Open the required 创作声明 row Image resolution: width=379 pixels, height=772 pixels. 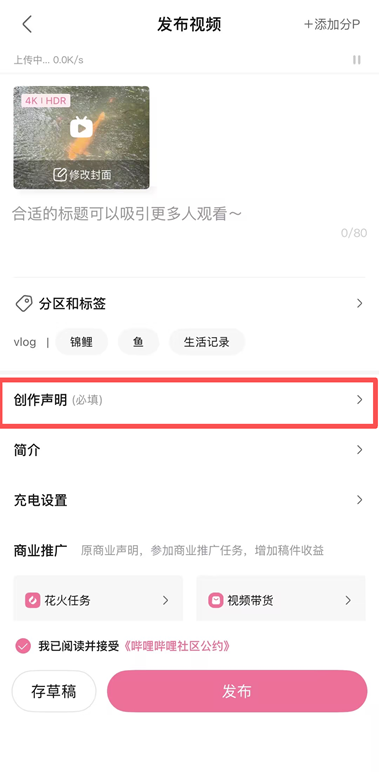(x=190, y=400)
